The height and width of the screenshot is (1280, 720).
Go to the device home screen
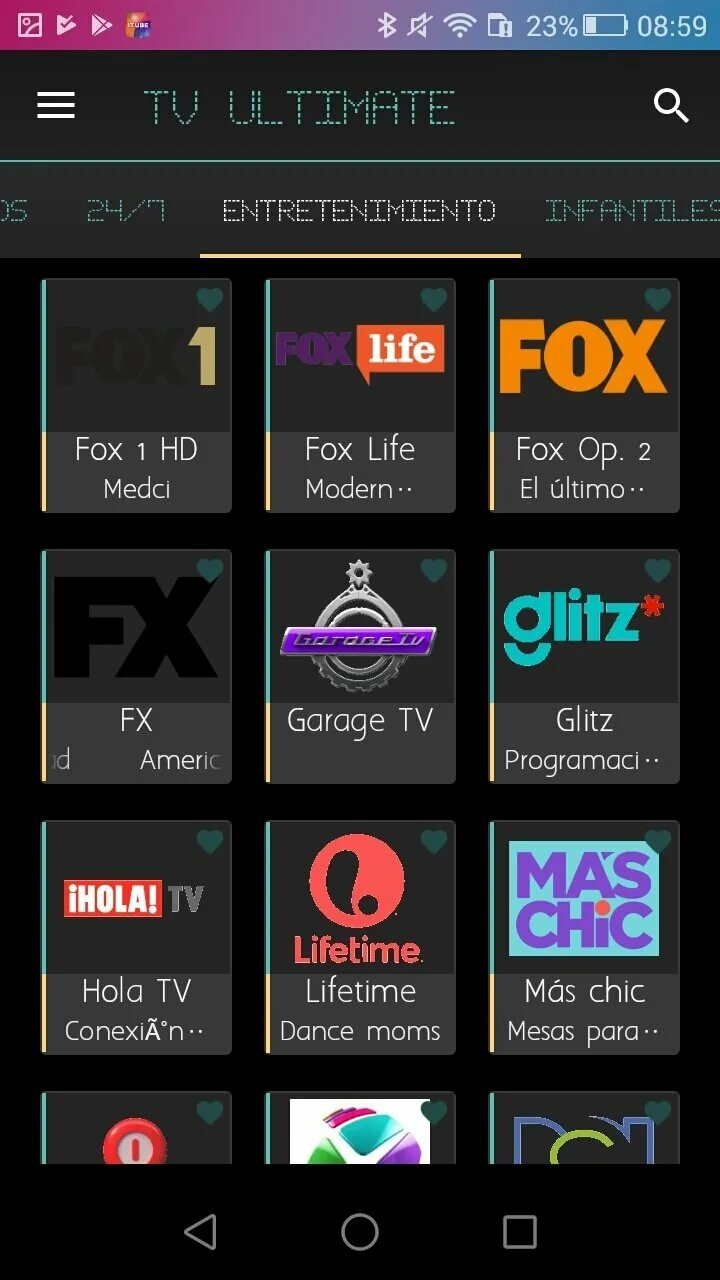pos(360,1232)
